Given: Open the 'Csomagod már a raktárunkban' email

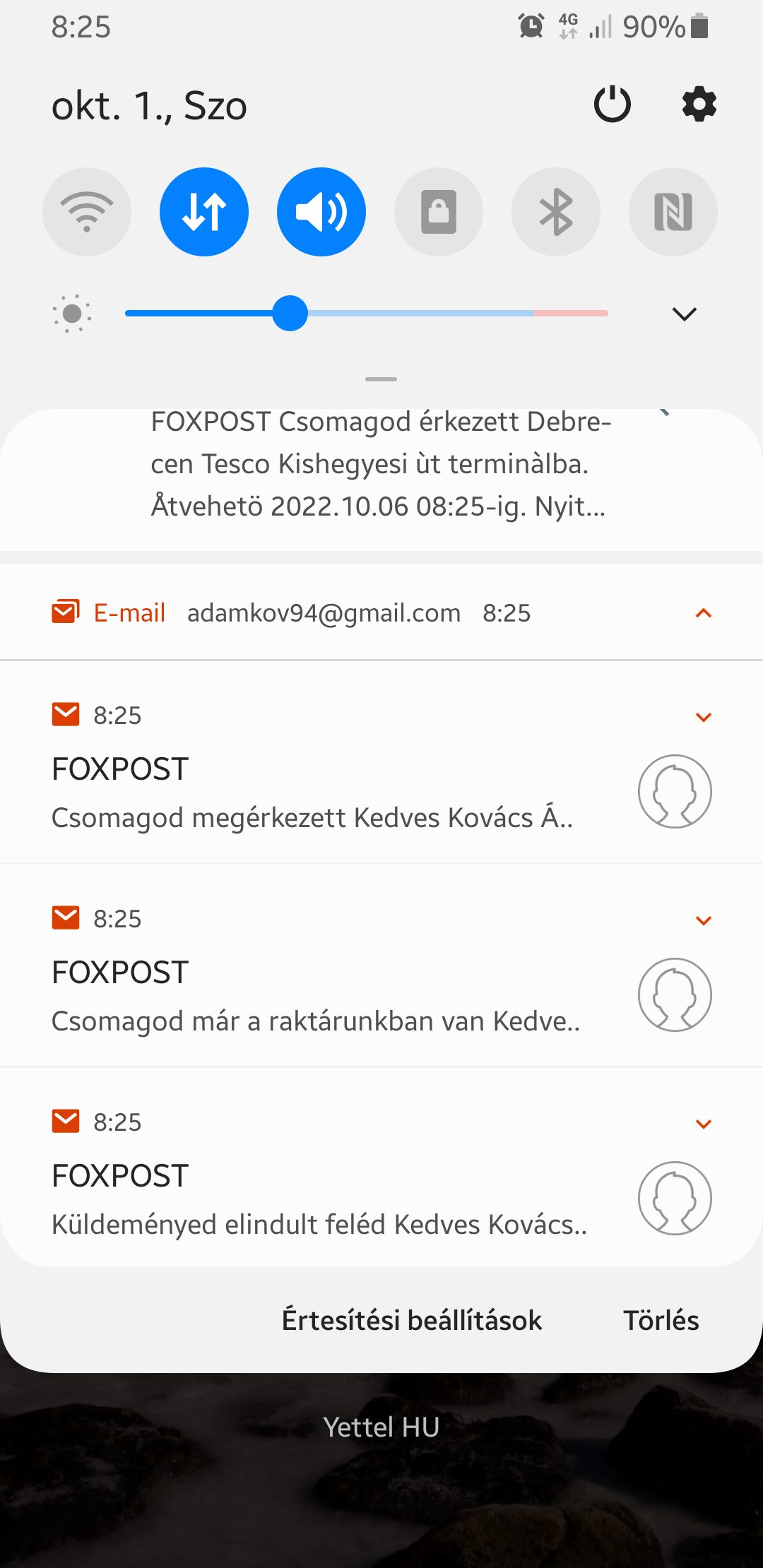Looking at the screenshot, I should coord(381,966).
